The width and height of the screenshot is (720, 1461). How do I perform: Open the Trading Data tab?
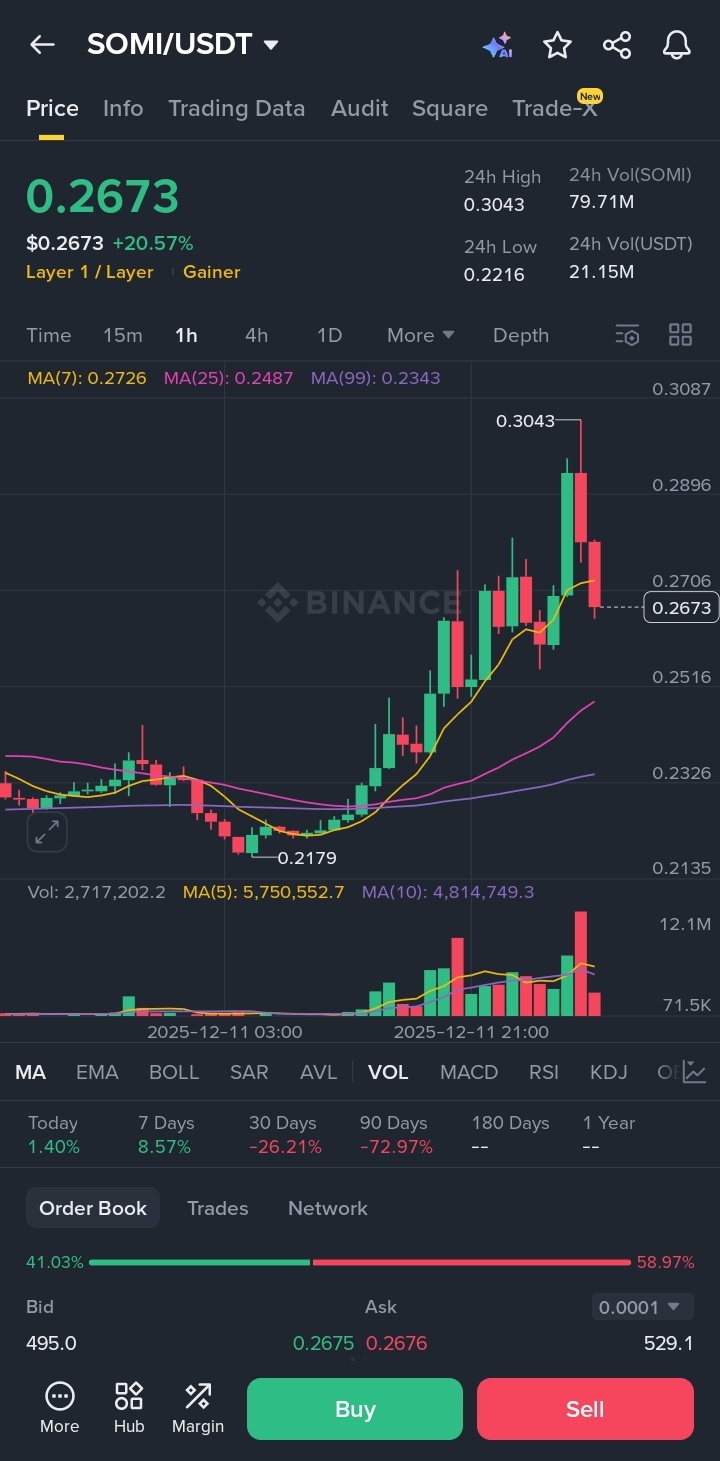(236, 108)
